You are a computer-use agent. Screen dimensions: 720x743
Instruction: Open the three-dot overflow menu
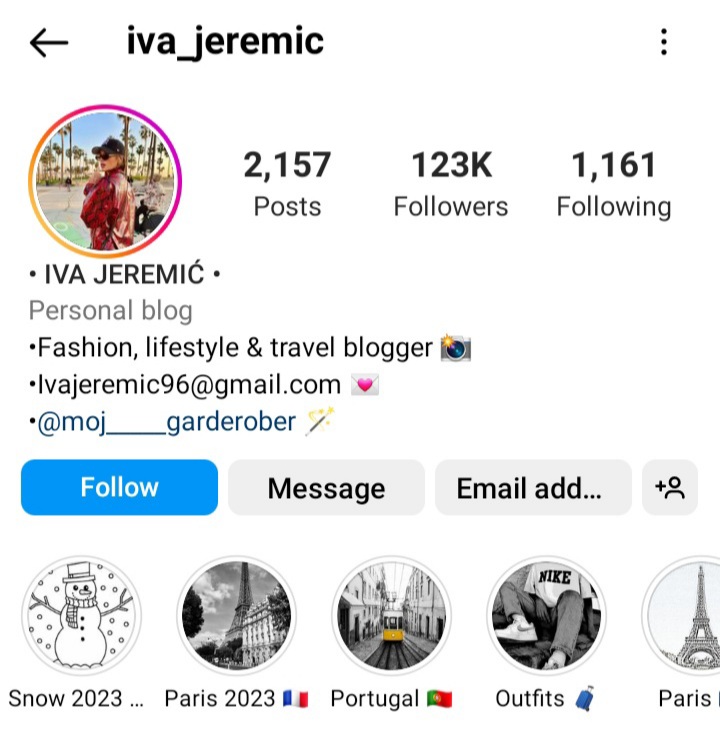[663, 42]
